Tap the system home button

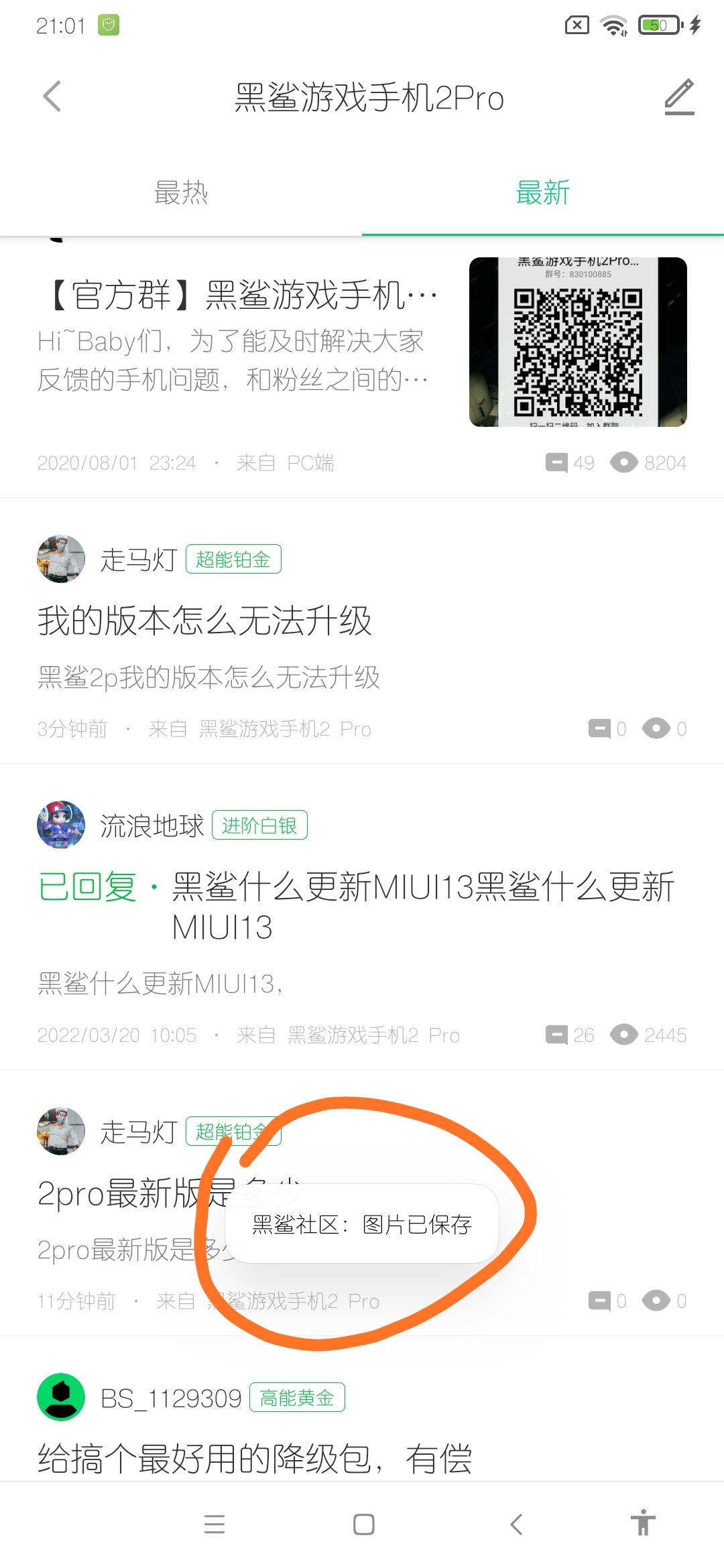click(363, 1524)
